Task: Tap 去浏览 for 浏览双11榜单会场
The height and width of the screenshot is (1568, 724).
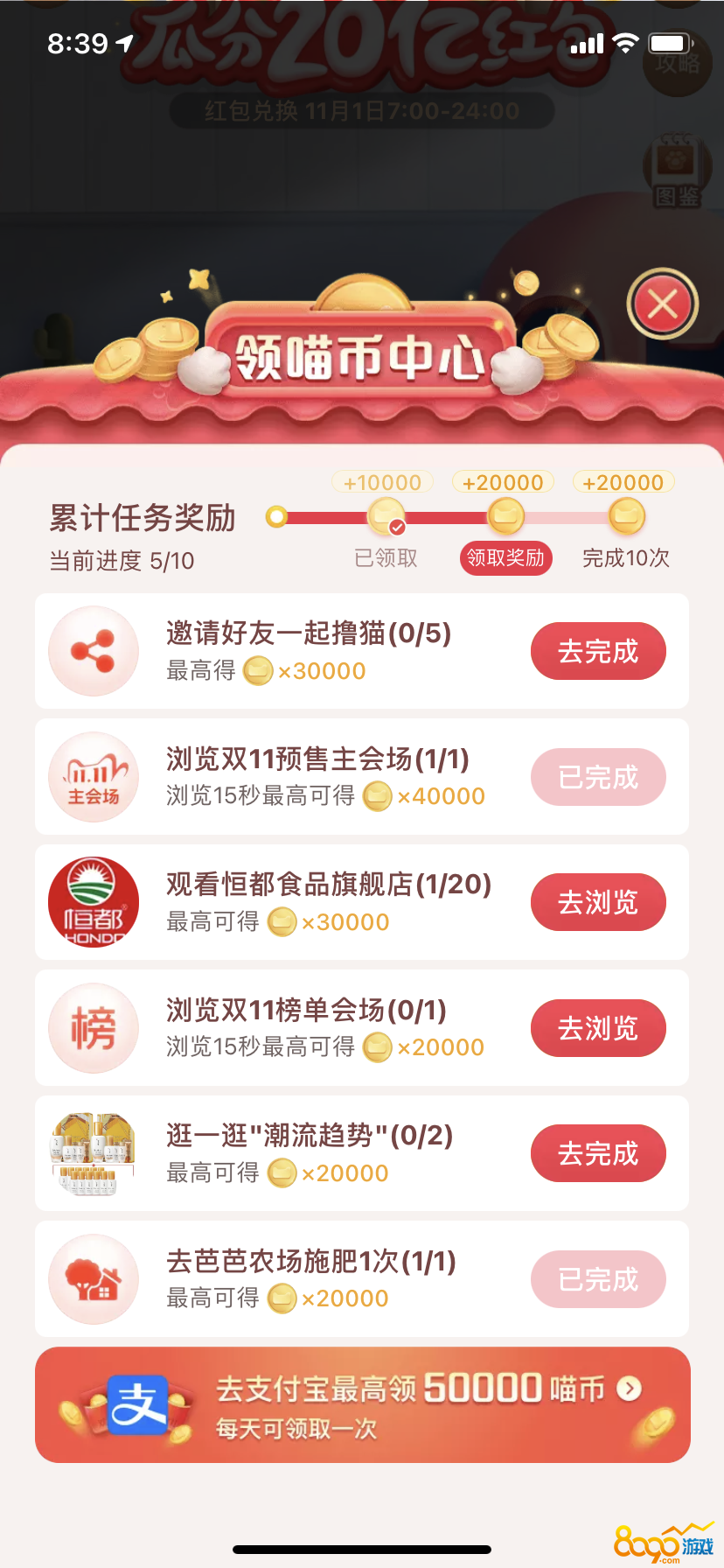Action: 598,1028
